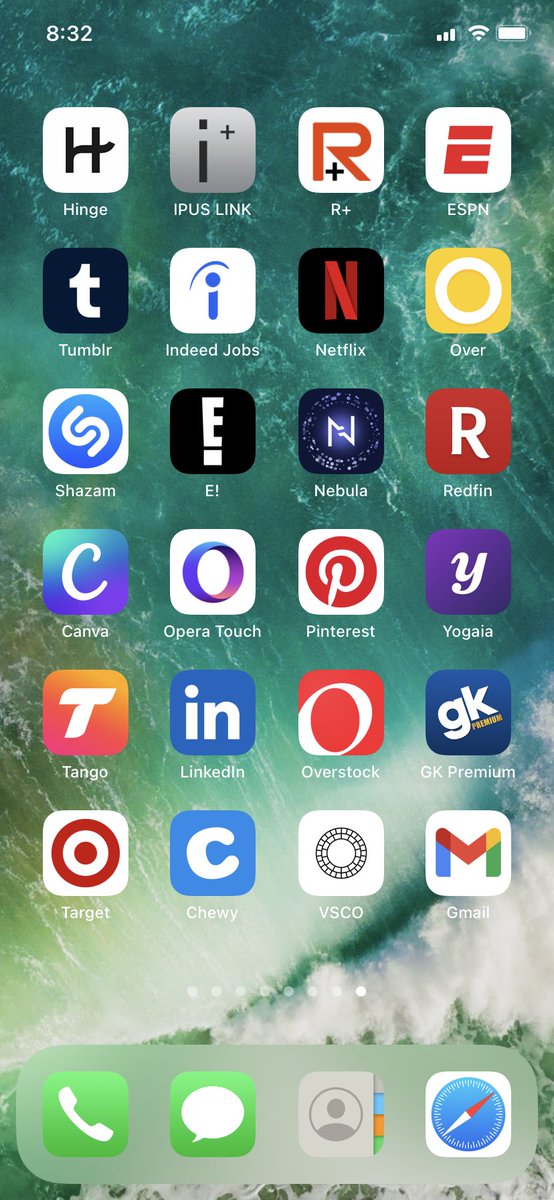Tap the home screen page indicator dots
Image resolution: width=554 pixels, height=1200 pixels.
click(x=277, y=991)
